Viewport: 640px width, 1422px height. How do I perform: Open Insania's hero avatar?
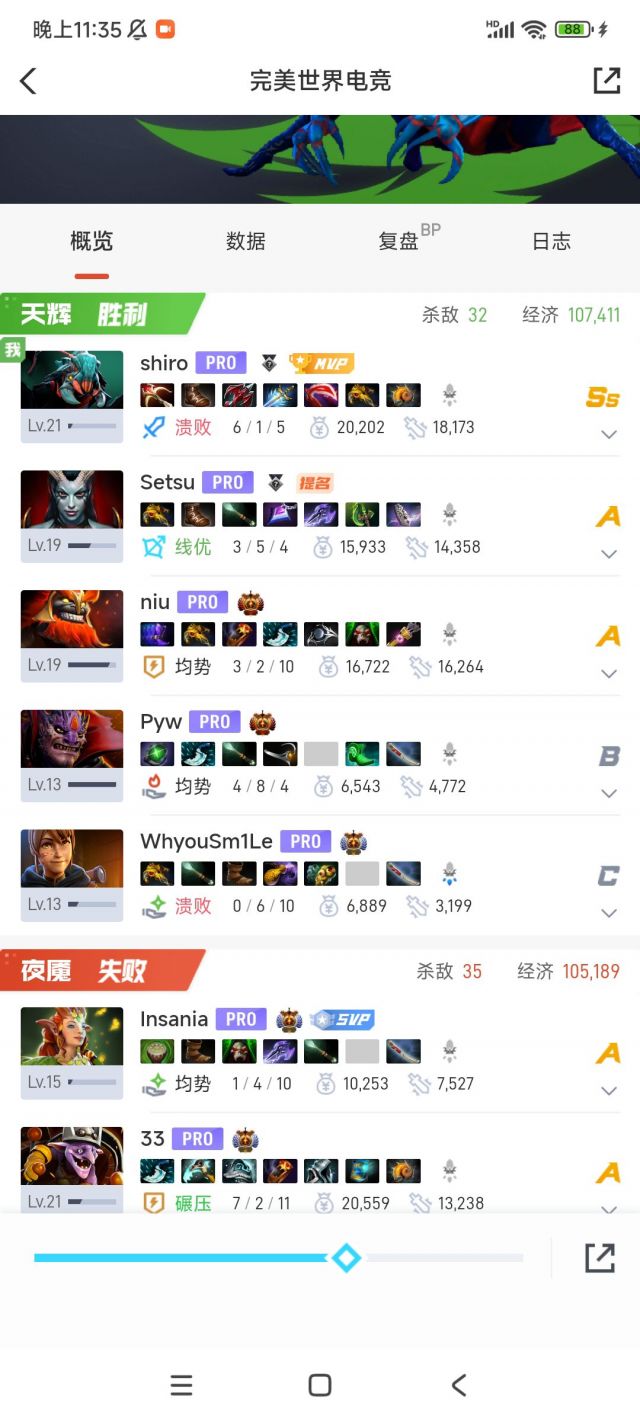coord(72,1037)
